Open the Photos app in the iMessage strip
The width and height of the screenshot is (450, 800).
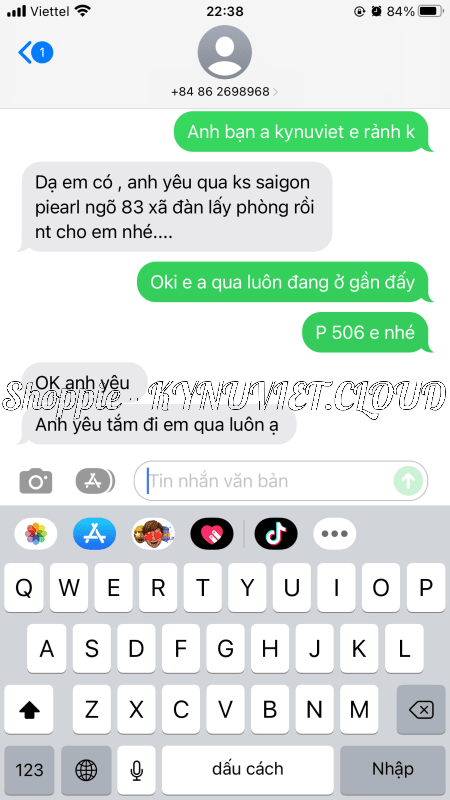(x=36, y=534)
